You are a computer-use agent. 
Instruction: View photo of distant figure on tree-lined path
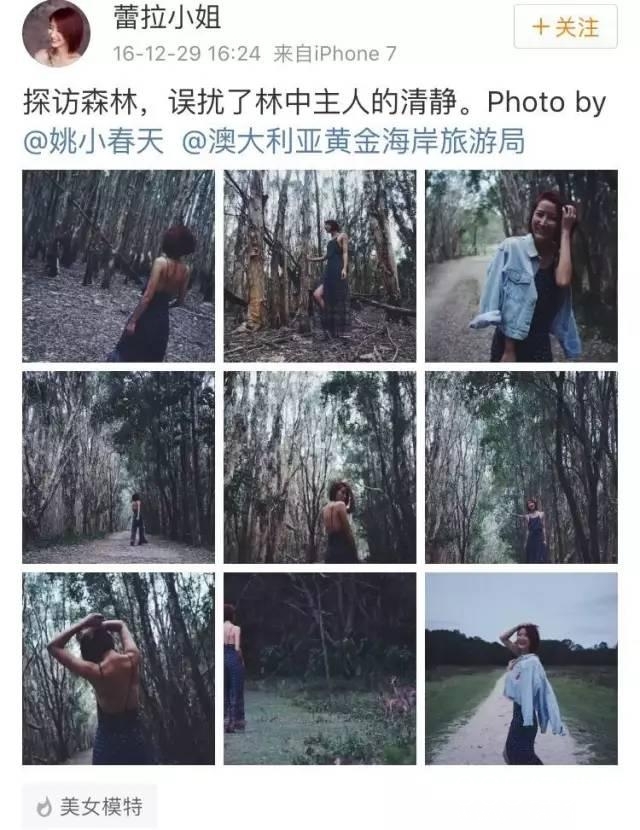(118, 467)
